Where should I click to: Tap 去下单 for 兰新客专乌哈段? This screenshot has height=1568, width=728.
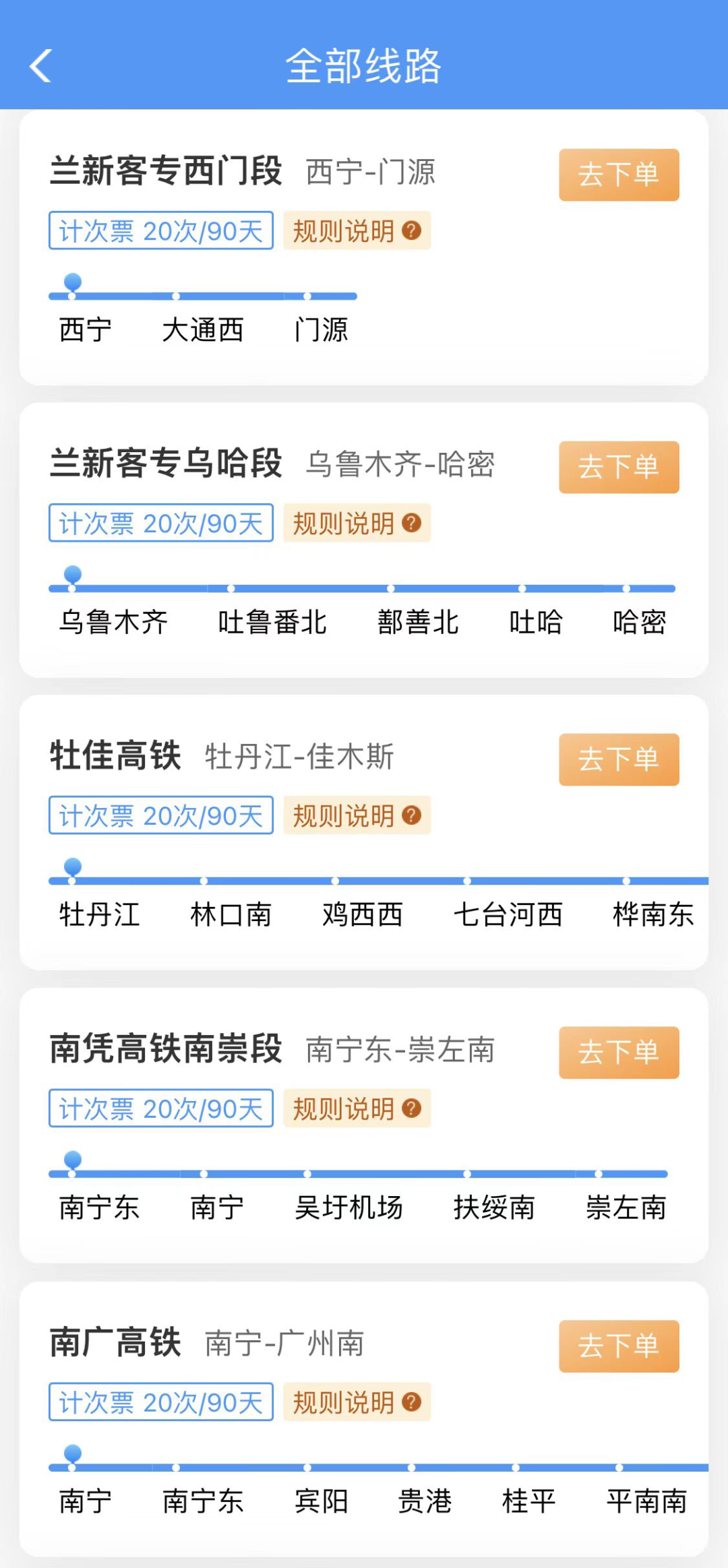(618, 467)
